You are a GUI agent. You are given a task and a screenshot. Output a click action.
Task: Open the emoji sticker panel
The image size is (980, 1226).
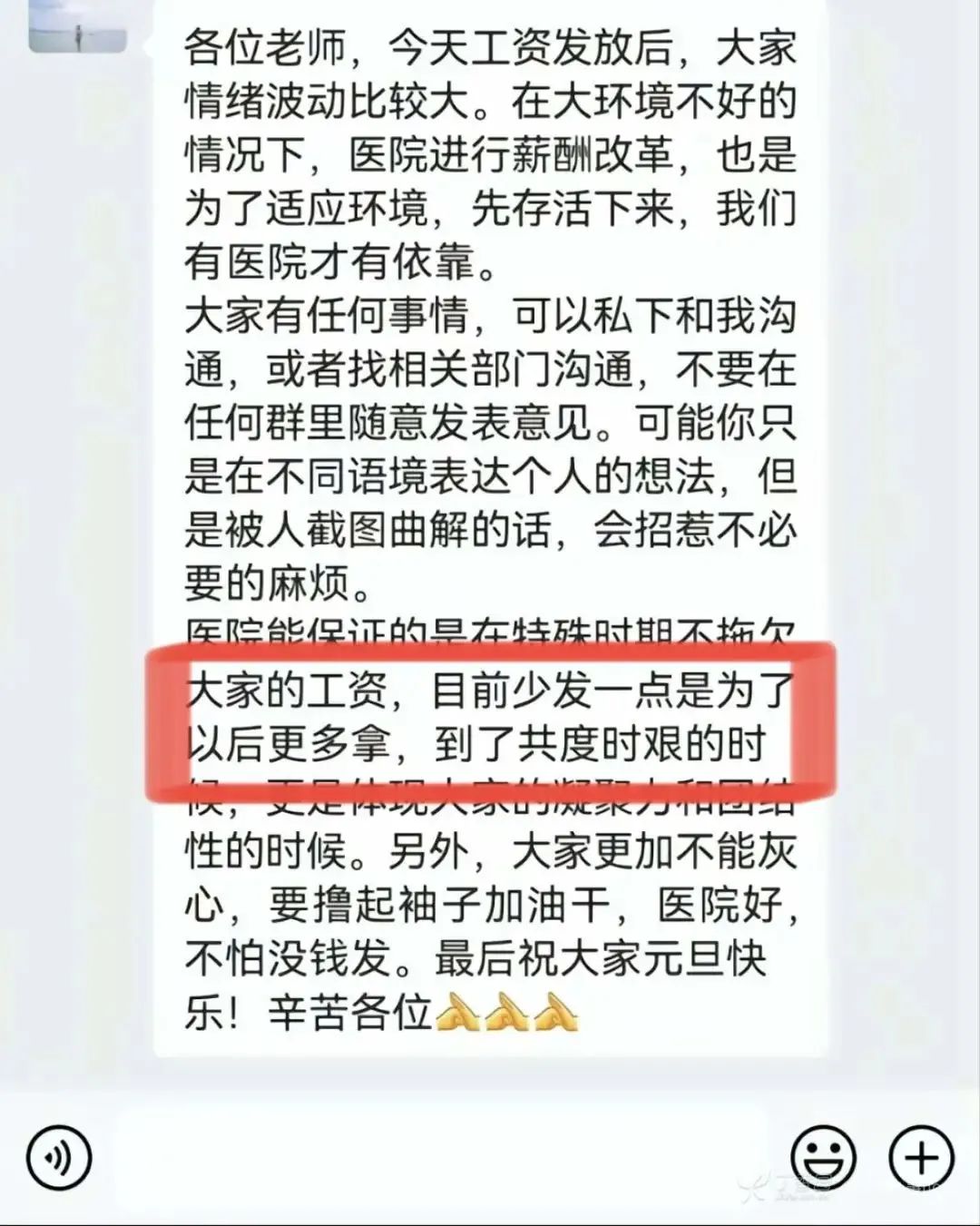tap(822, 1157)
